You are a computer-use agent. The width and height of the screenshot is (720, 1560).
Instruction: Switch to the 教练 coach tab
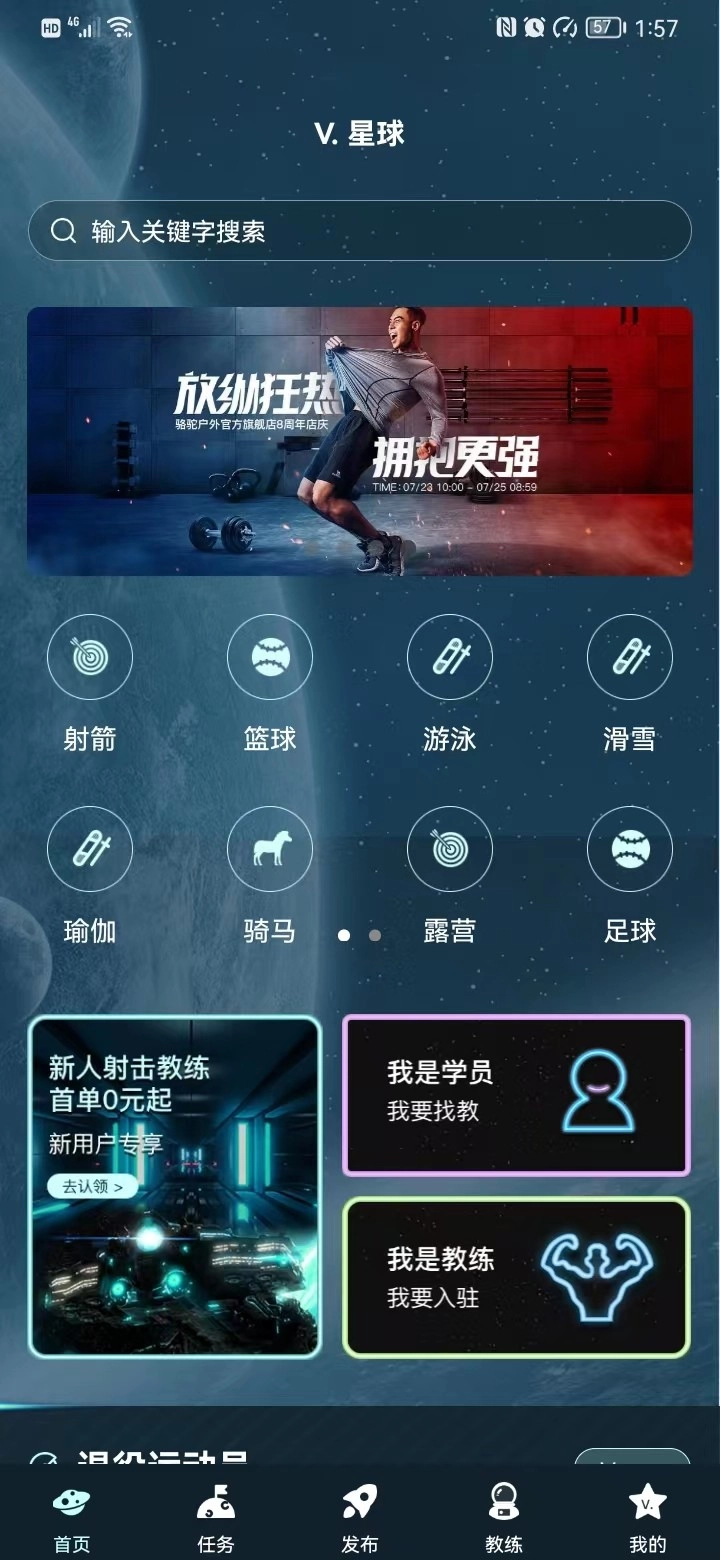(504, 1515)
